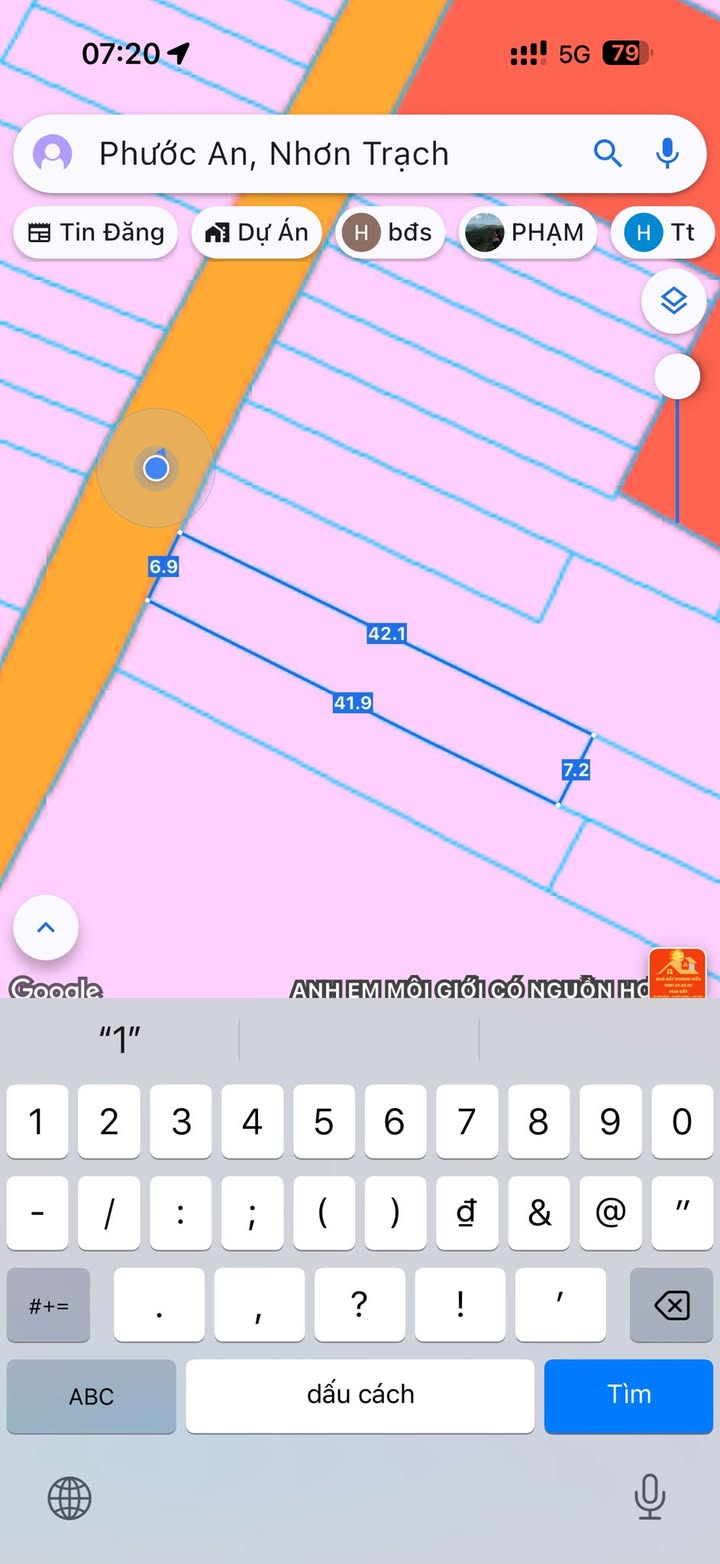Switch the keyboard to ABC letters

[x=91, y=1396]
